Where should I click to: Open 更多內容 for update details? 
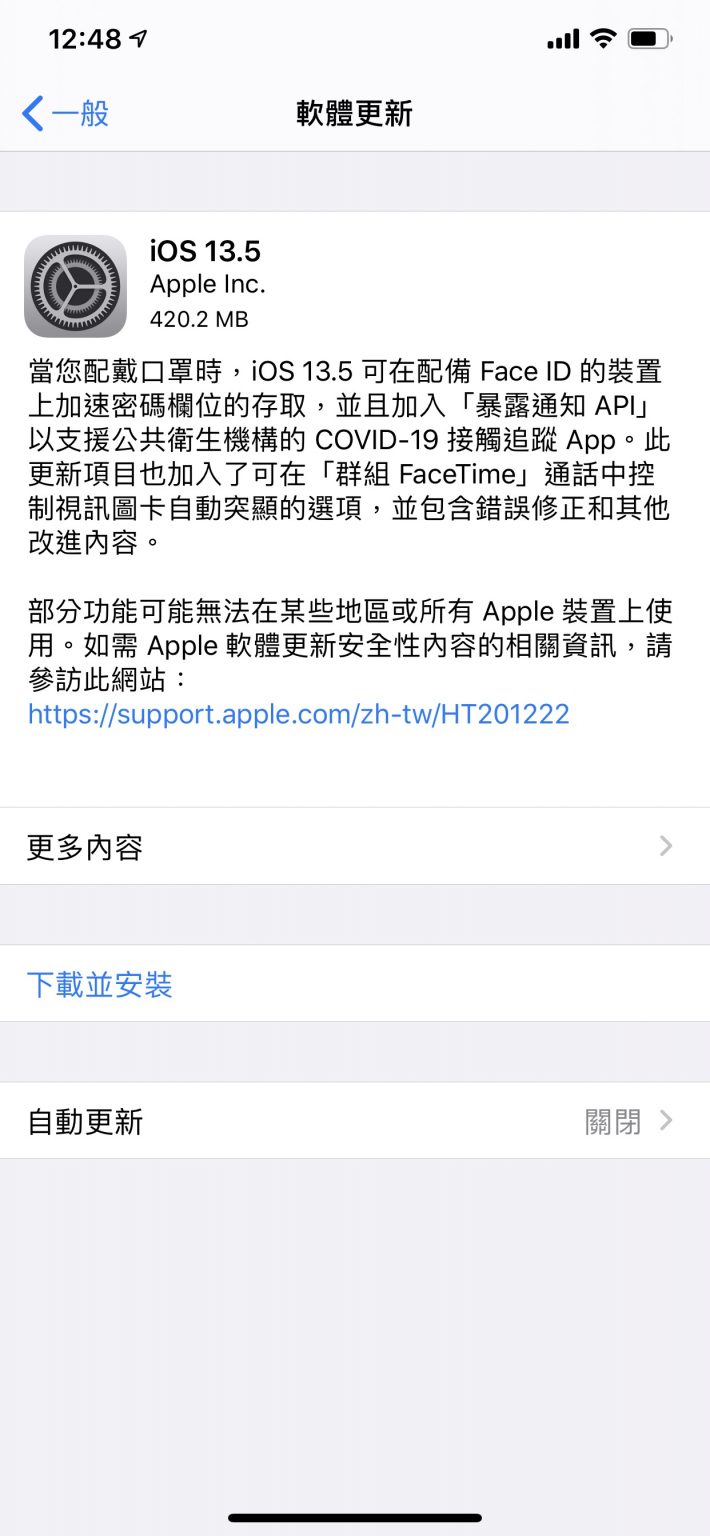[355, 847]
